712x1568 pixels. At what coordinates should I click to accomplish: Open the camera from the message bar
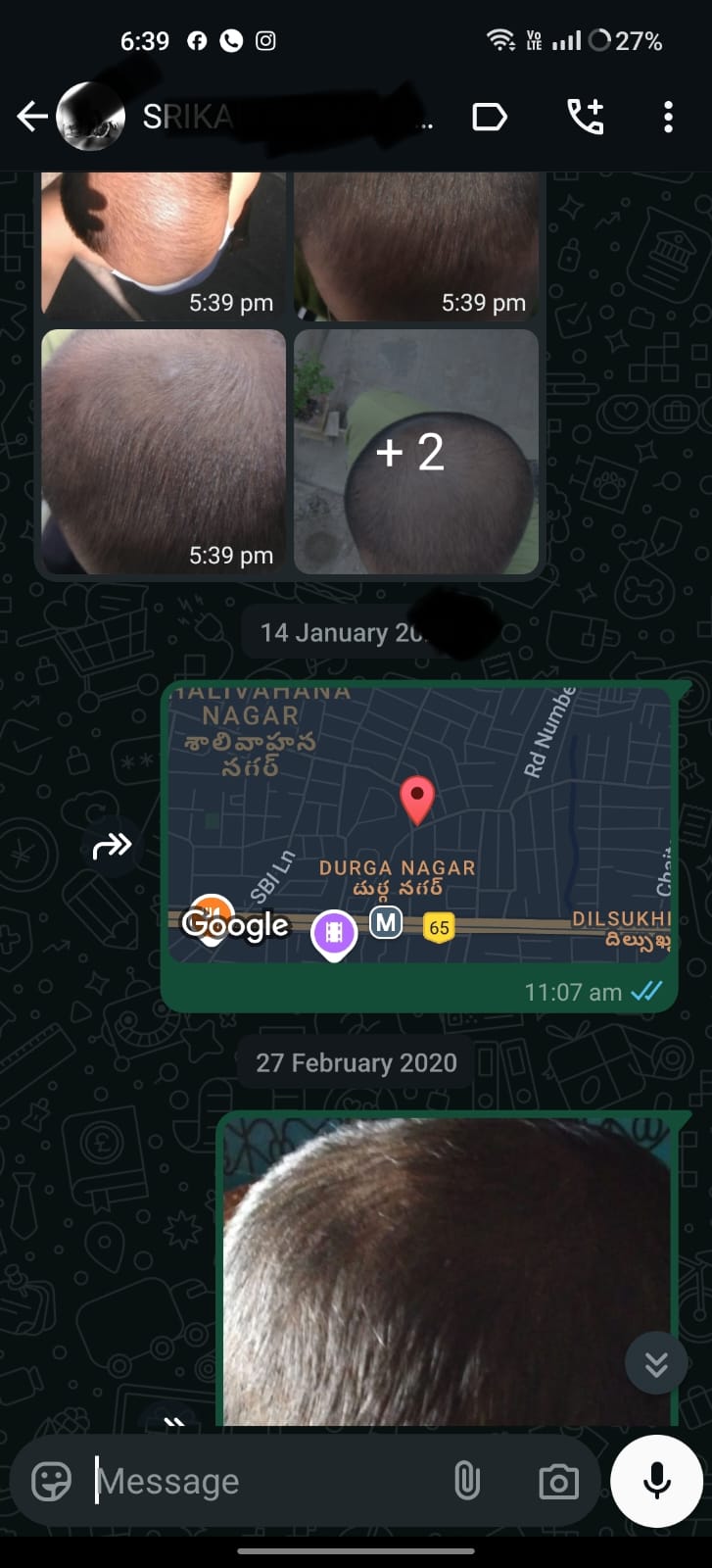coord(558,1481)
